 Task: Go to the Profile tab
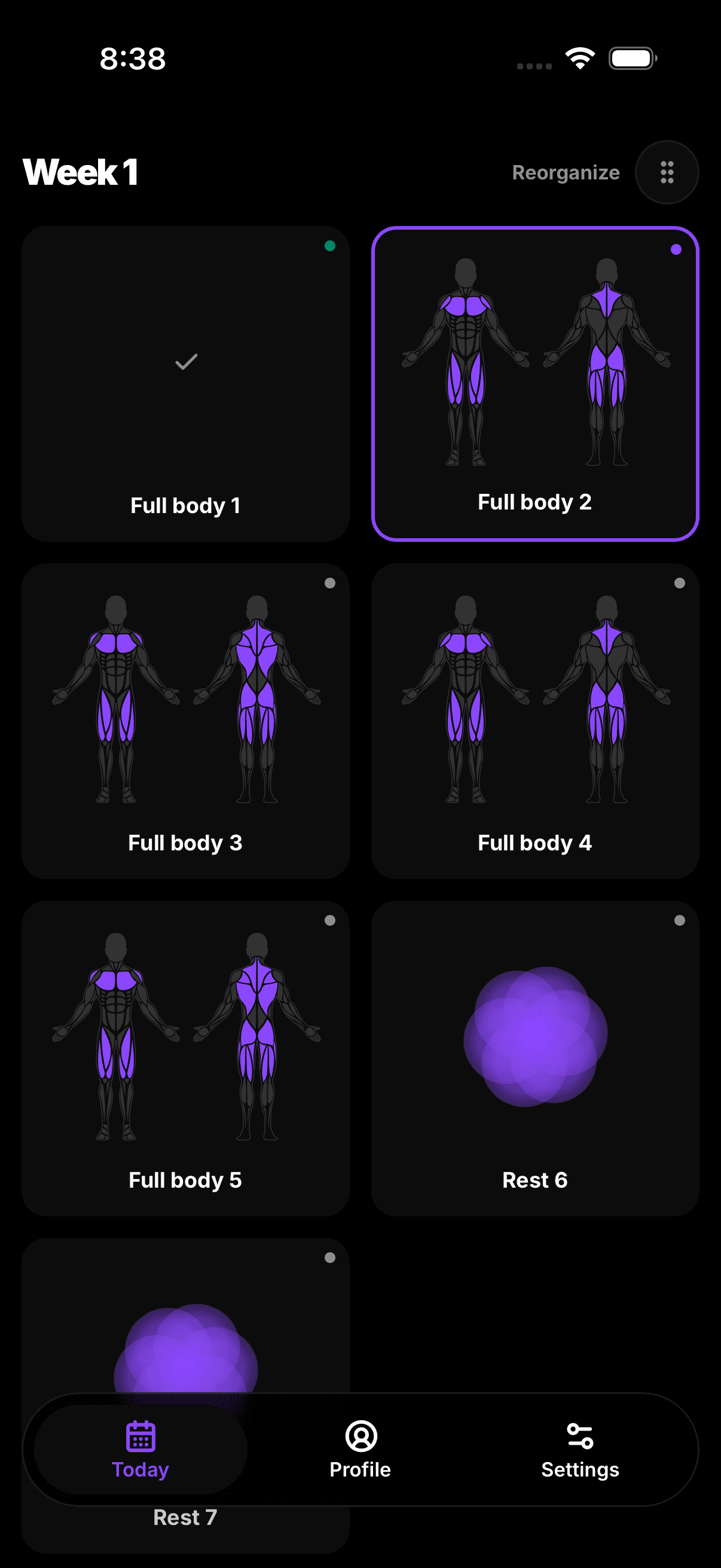(361, 1450)
